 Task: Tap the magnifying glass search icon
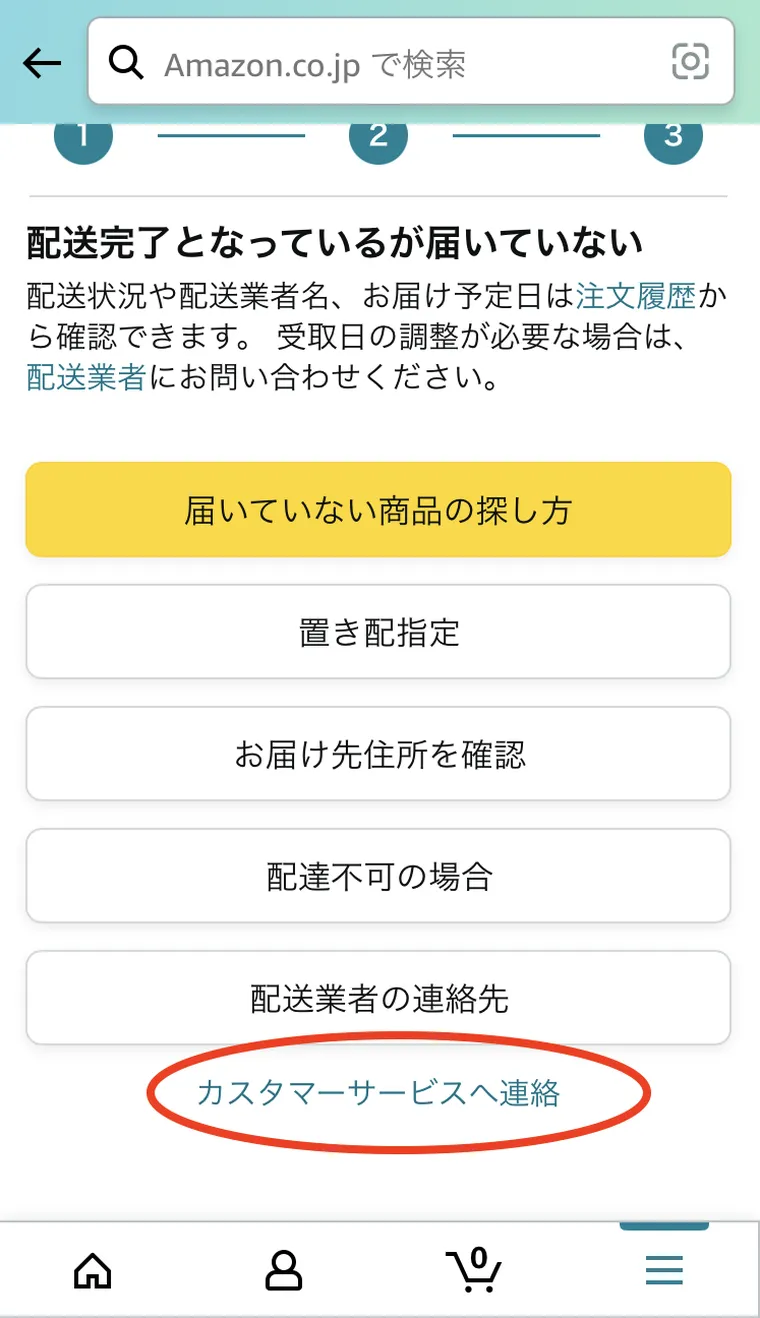click(x=126, y=62)
